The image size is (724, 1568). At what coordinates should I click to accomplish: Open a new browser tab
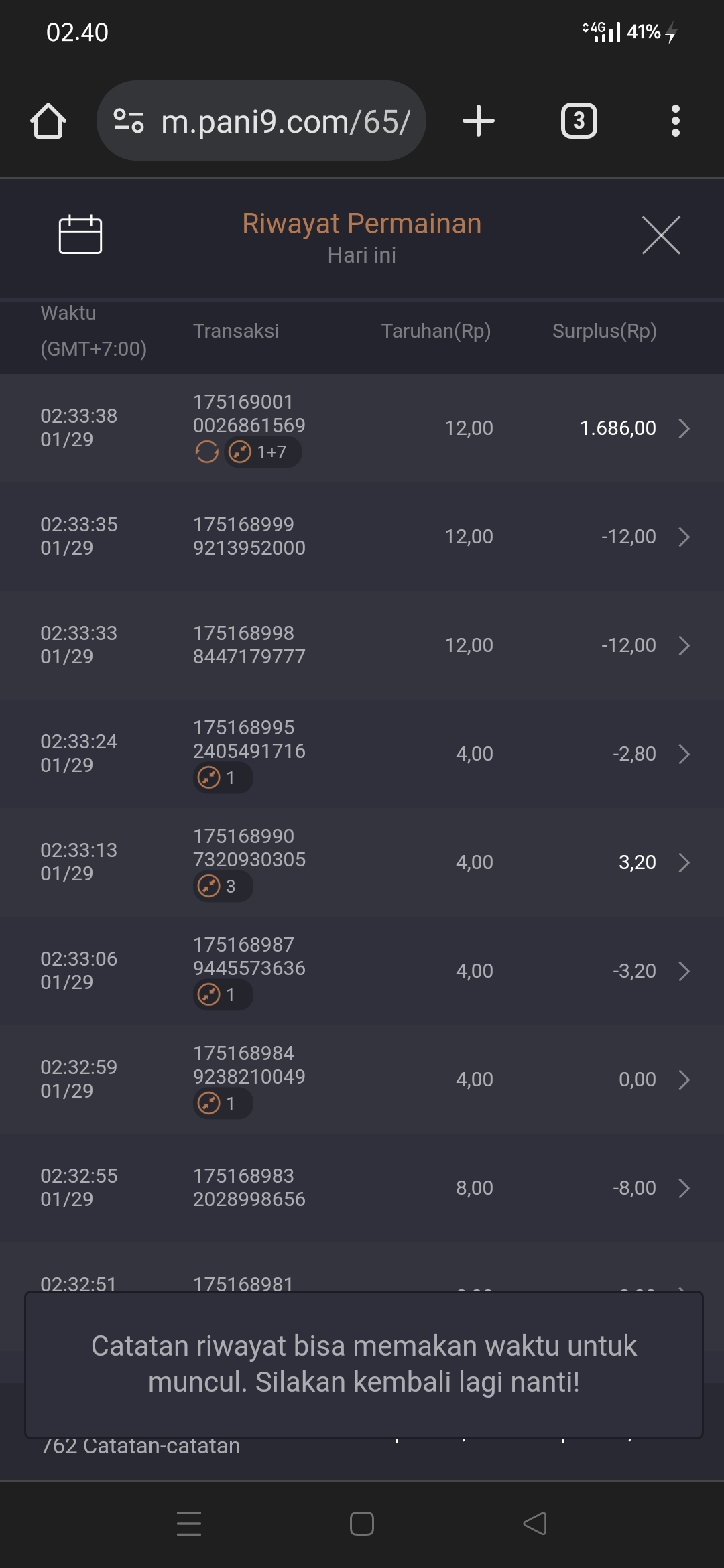(479, 121)
